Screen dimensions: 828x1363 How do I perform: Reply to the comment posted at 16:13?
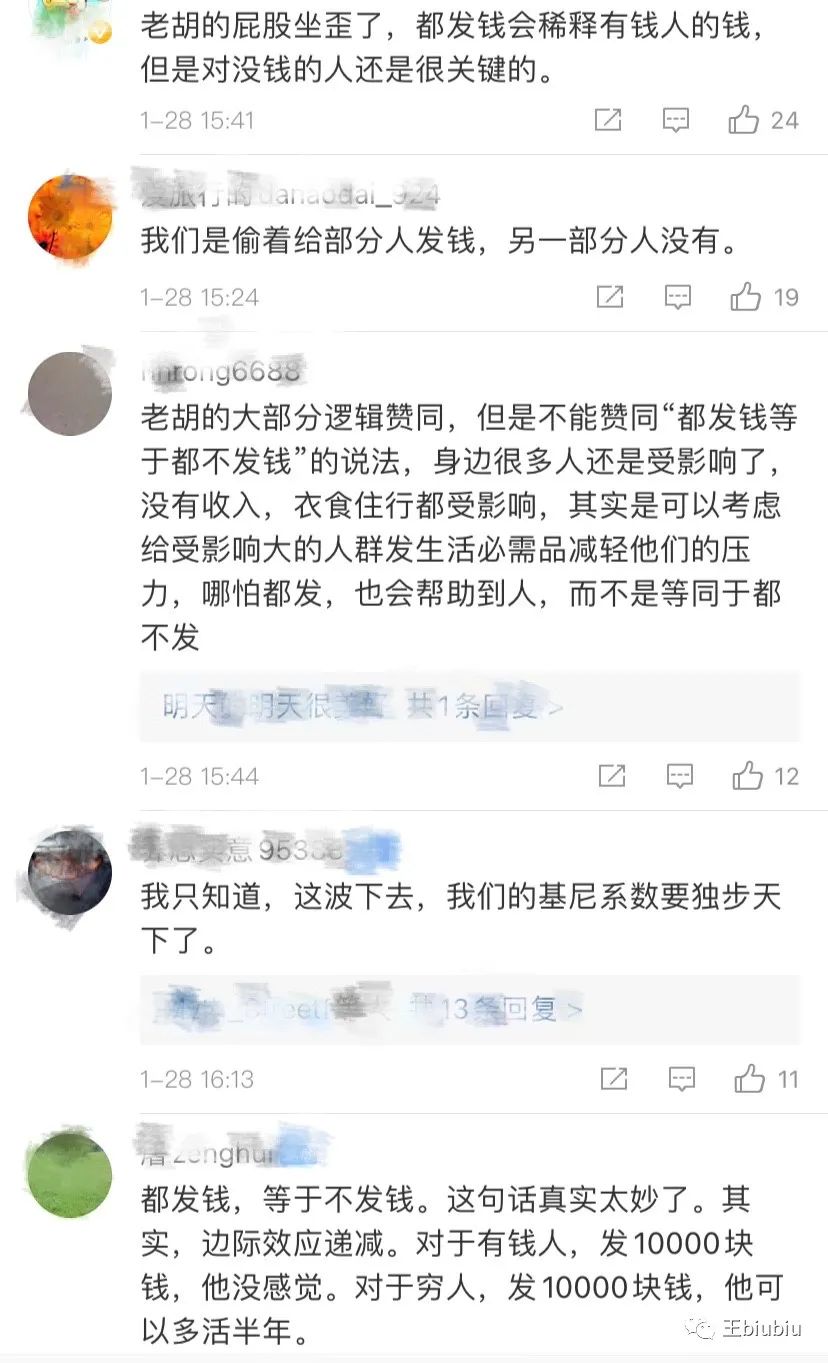coord(682,1079)
